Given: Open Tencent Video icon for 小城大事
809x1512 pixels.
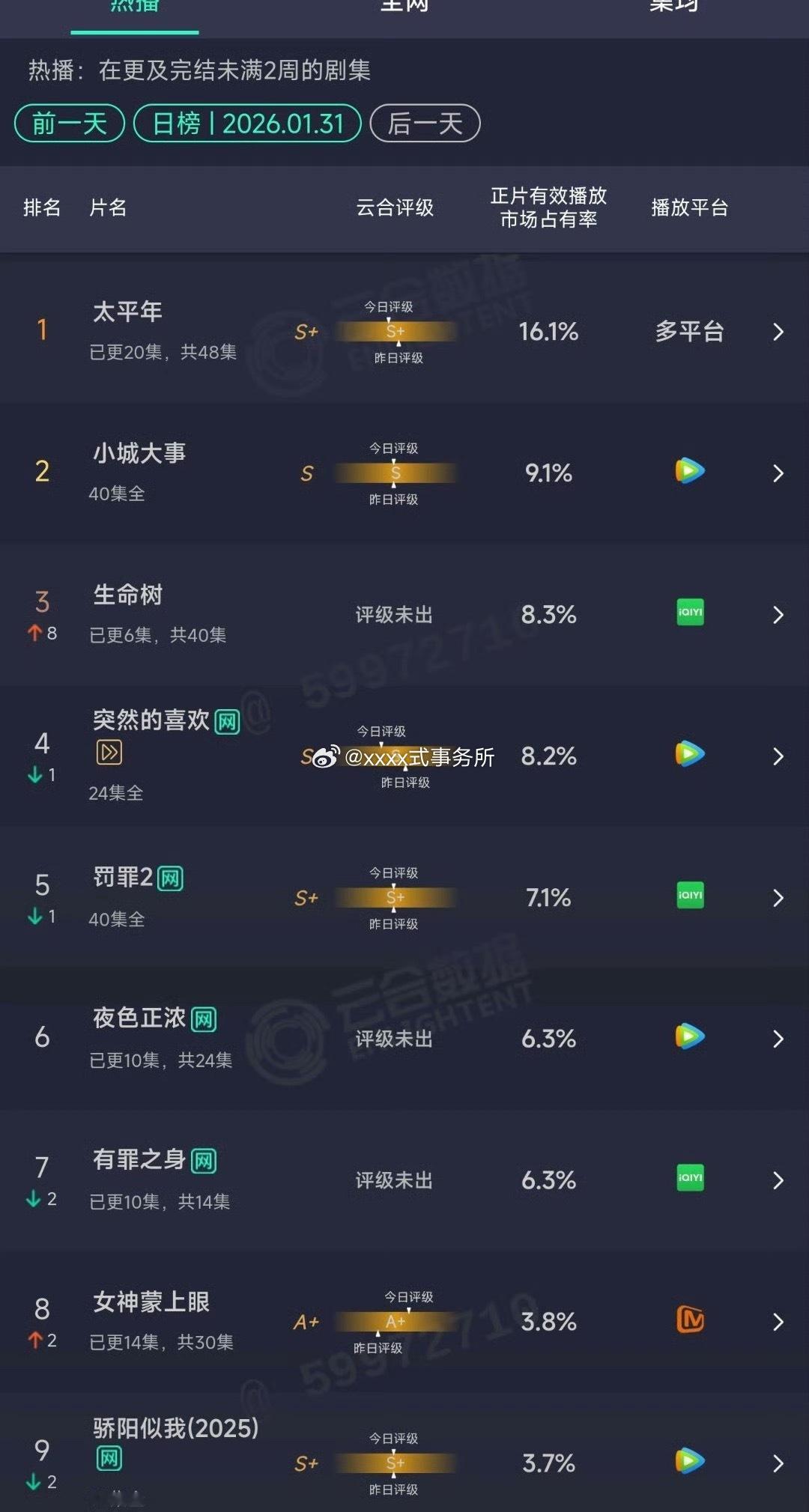Looking at the screenshot, I should coord(688,471).
